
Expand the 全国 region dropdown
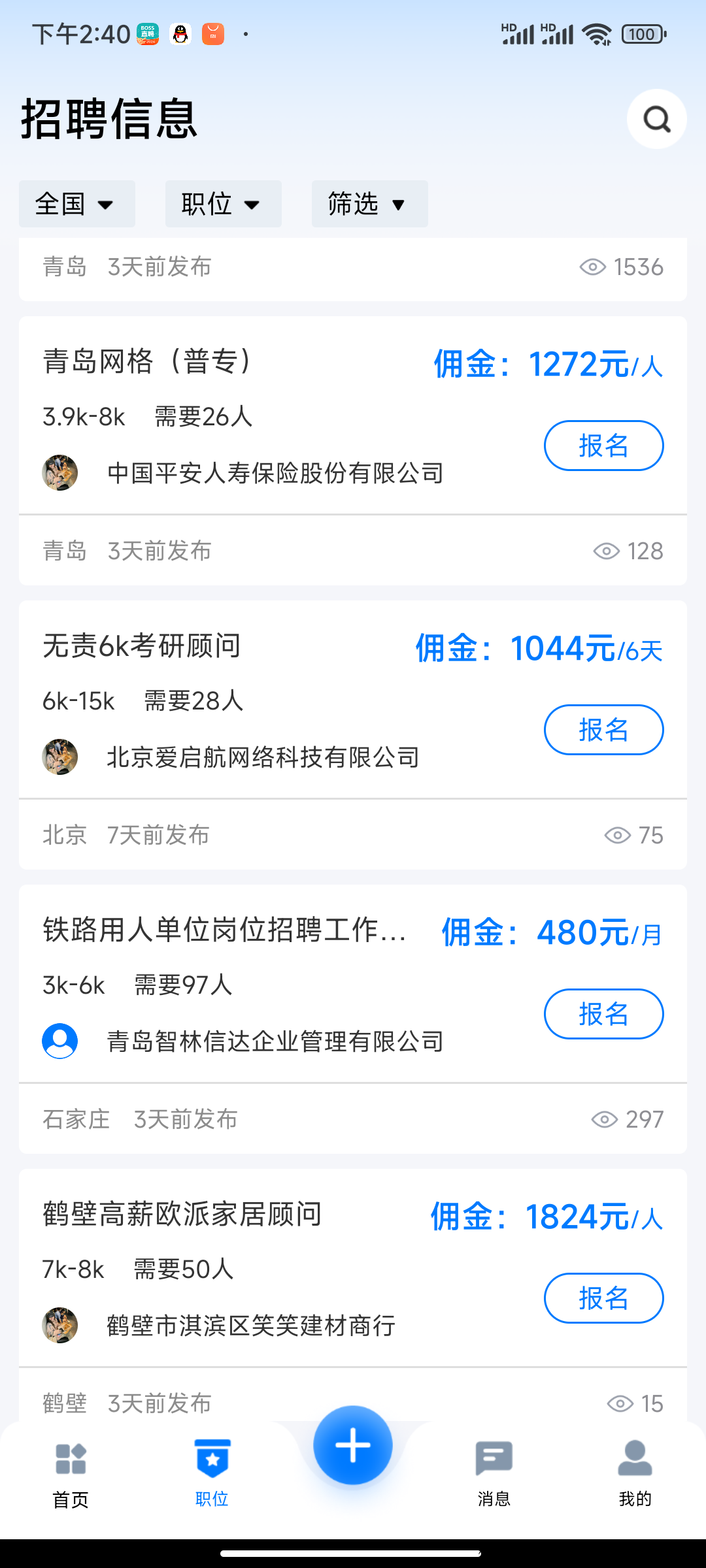tap(76, 204)
